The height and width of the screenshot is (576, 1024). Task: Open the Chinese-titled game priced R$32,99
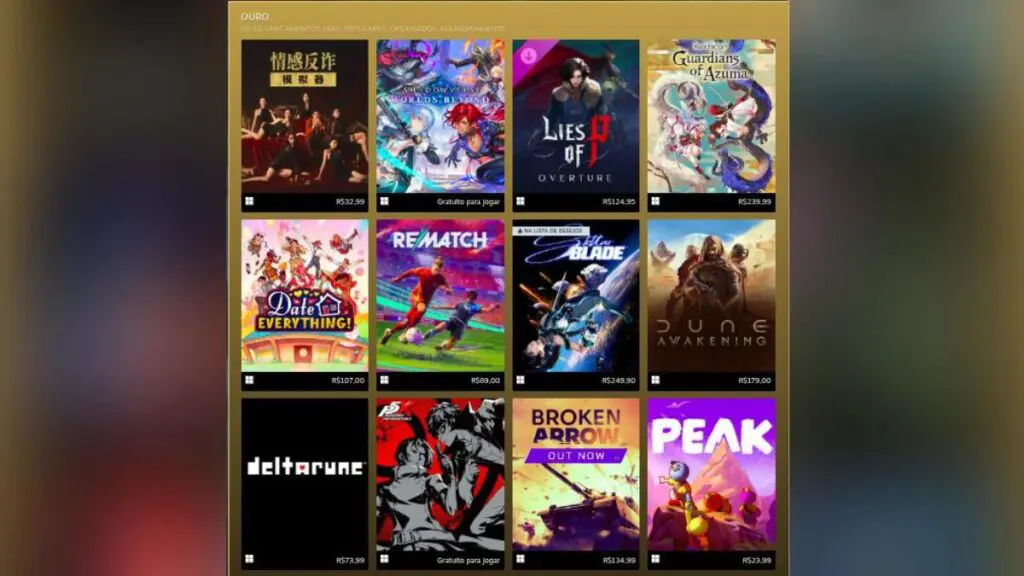point(304,116)
